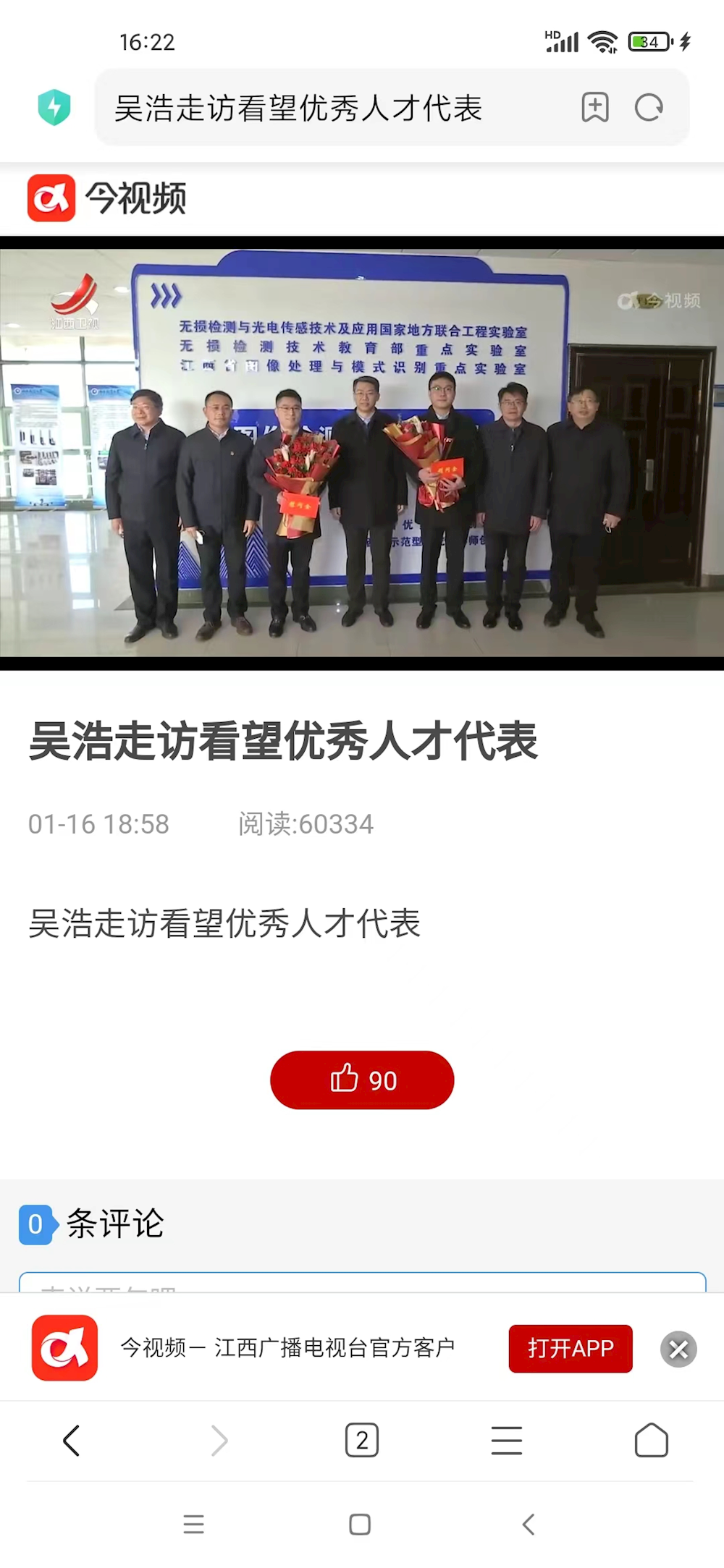This screenshot has width=724, height=1568.
Task: Play the news video
Action: [x=362, y=453]
